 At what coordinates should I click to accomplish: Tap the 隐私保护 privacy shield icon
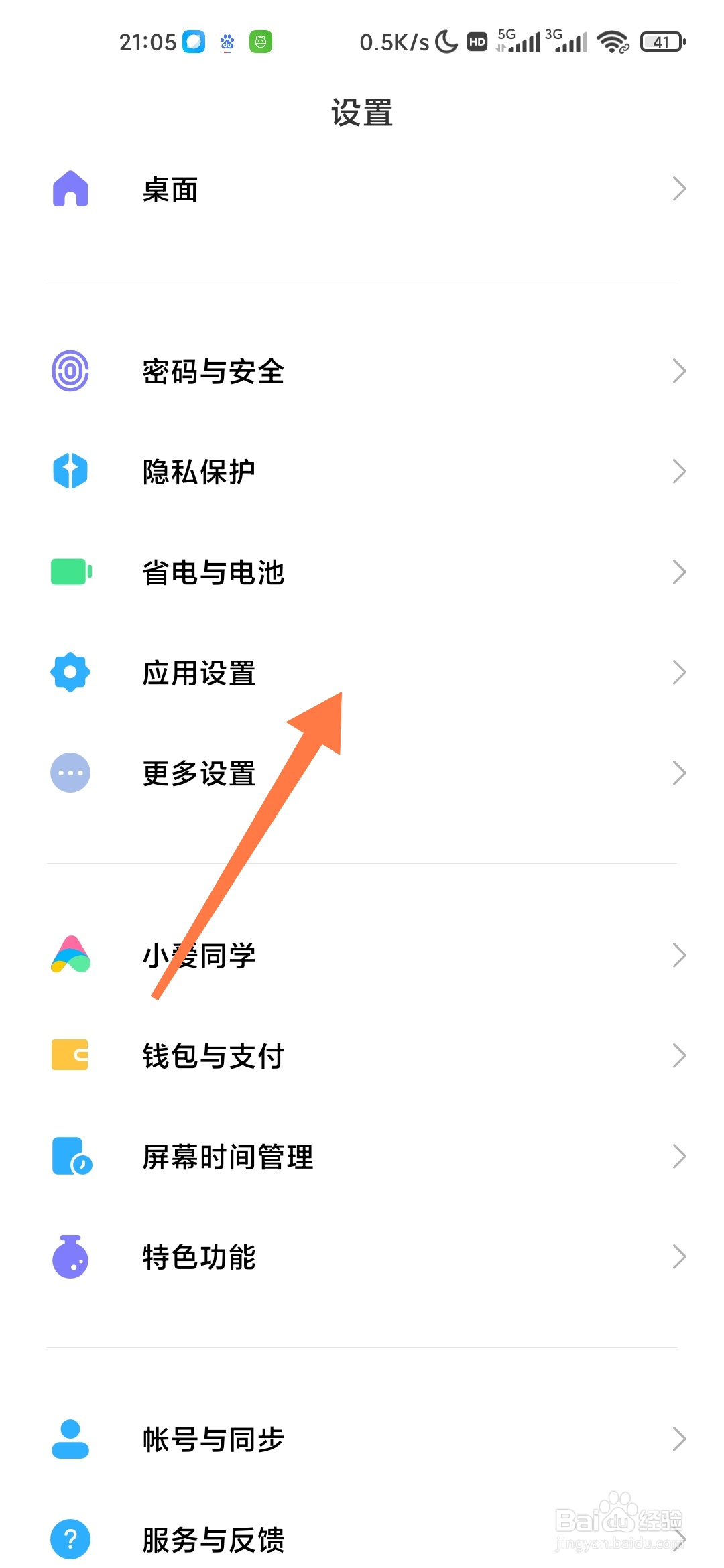pyautogui.click(x=70, y=471)
